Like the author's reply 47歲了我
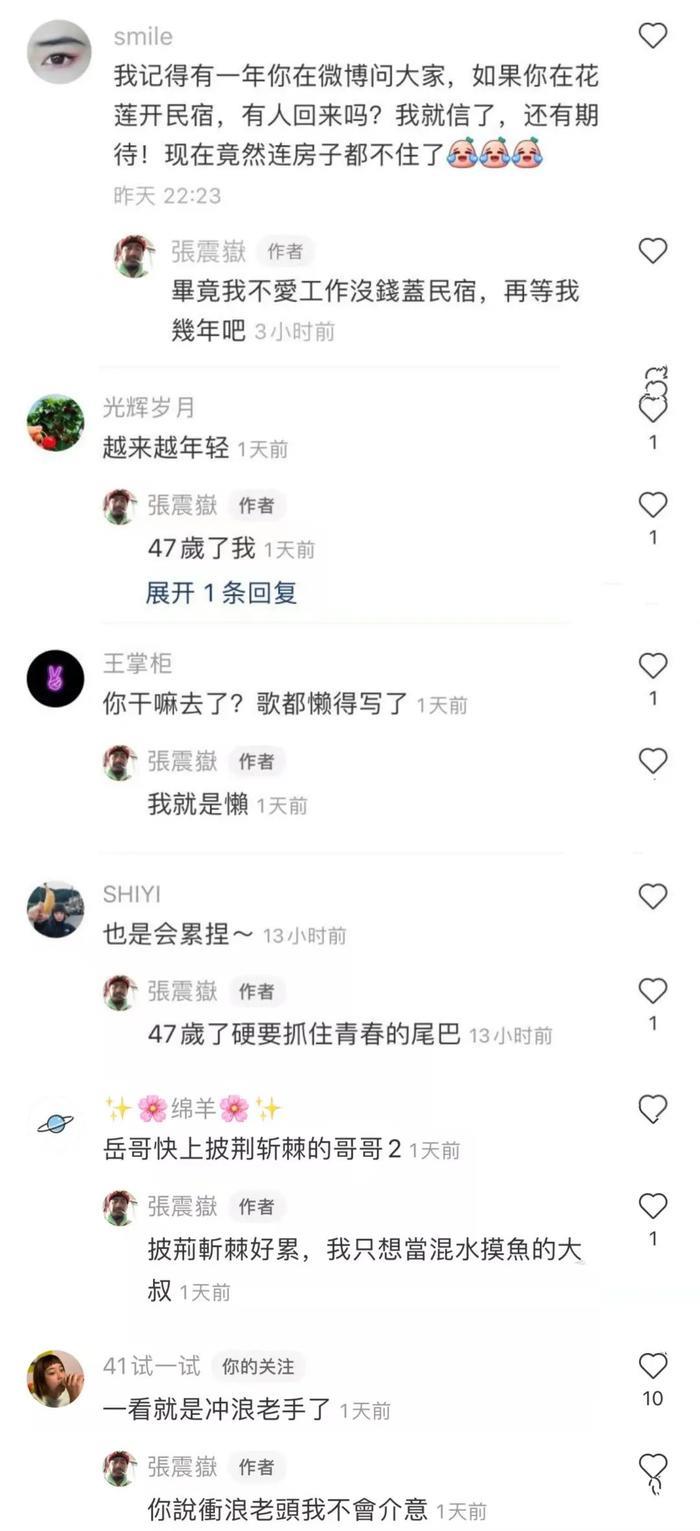Screen dimensions: 700x1531 coord(652,505)
